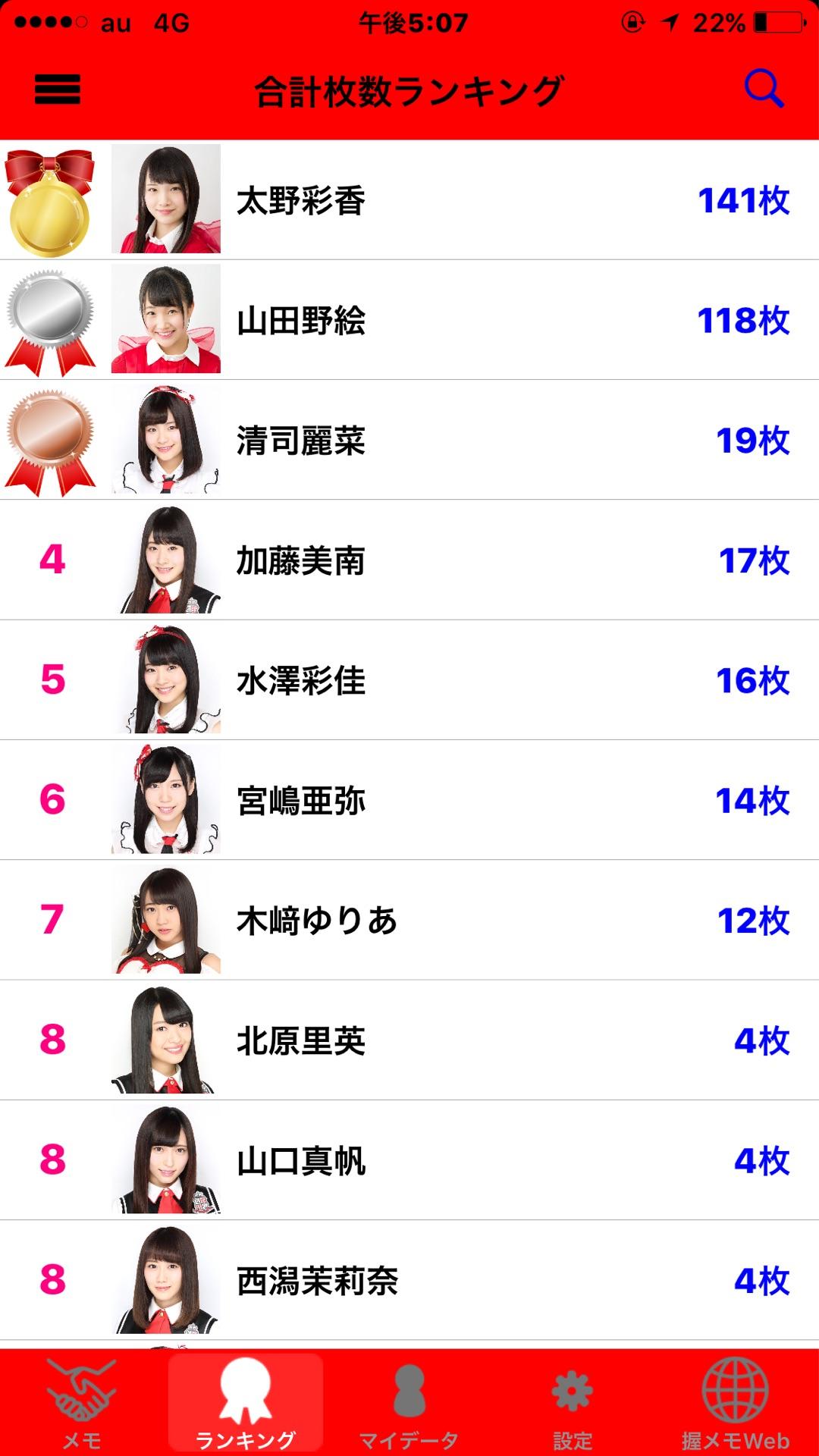Open the 木﨑ゆりあ row

pyautogui.click(x=409, y=920)
